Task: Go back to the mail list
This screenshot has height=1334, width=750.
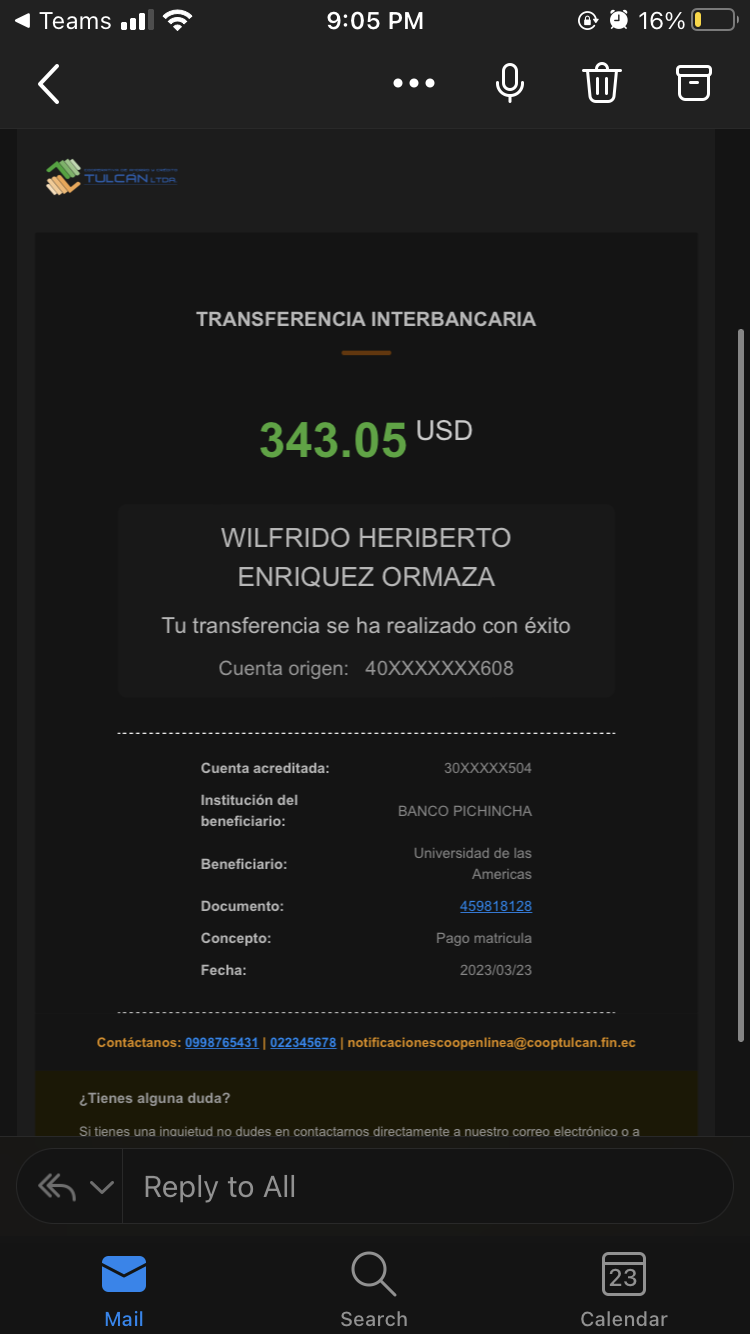Action: [49, 84]
